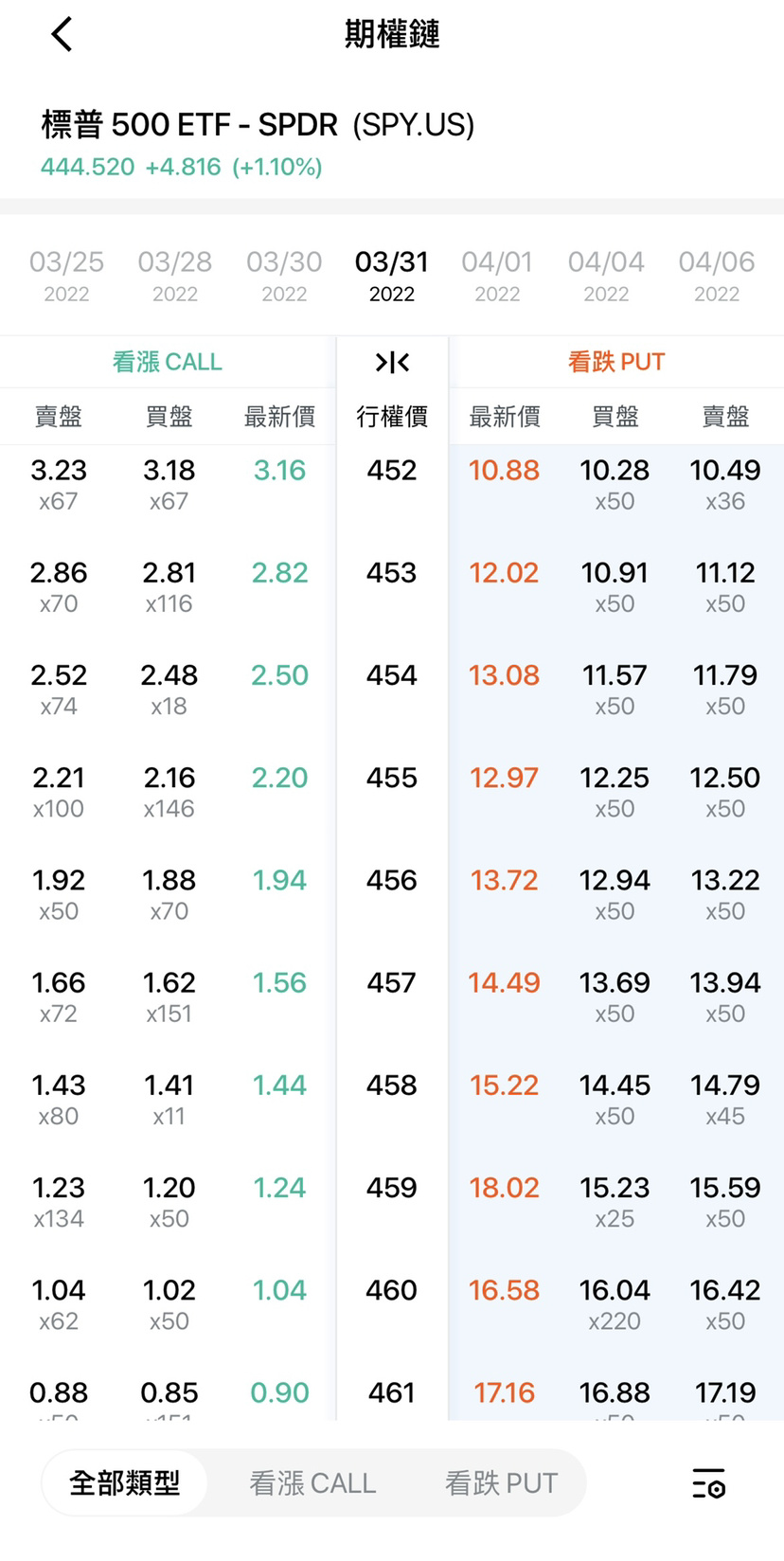Filter to 看漲 CALL only
The height and width of the screenshot is (1561, 784).
coord(312,1482)
